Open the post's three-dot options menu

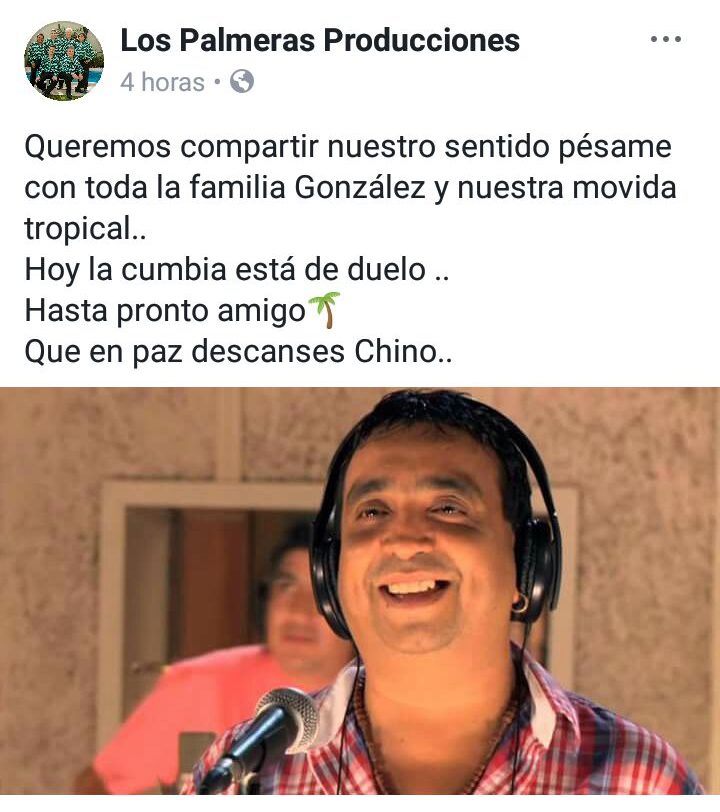[665, 40]
